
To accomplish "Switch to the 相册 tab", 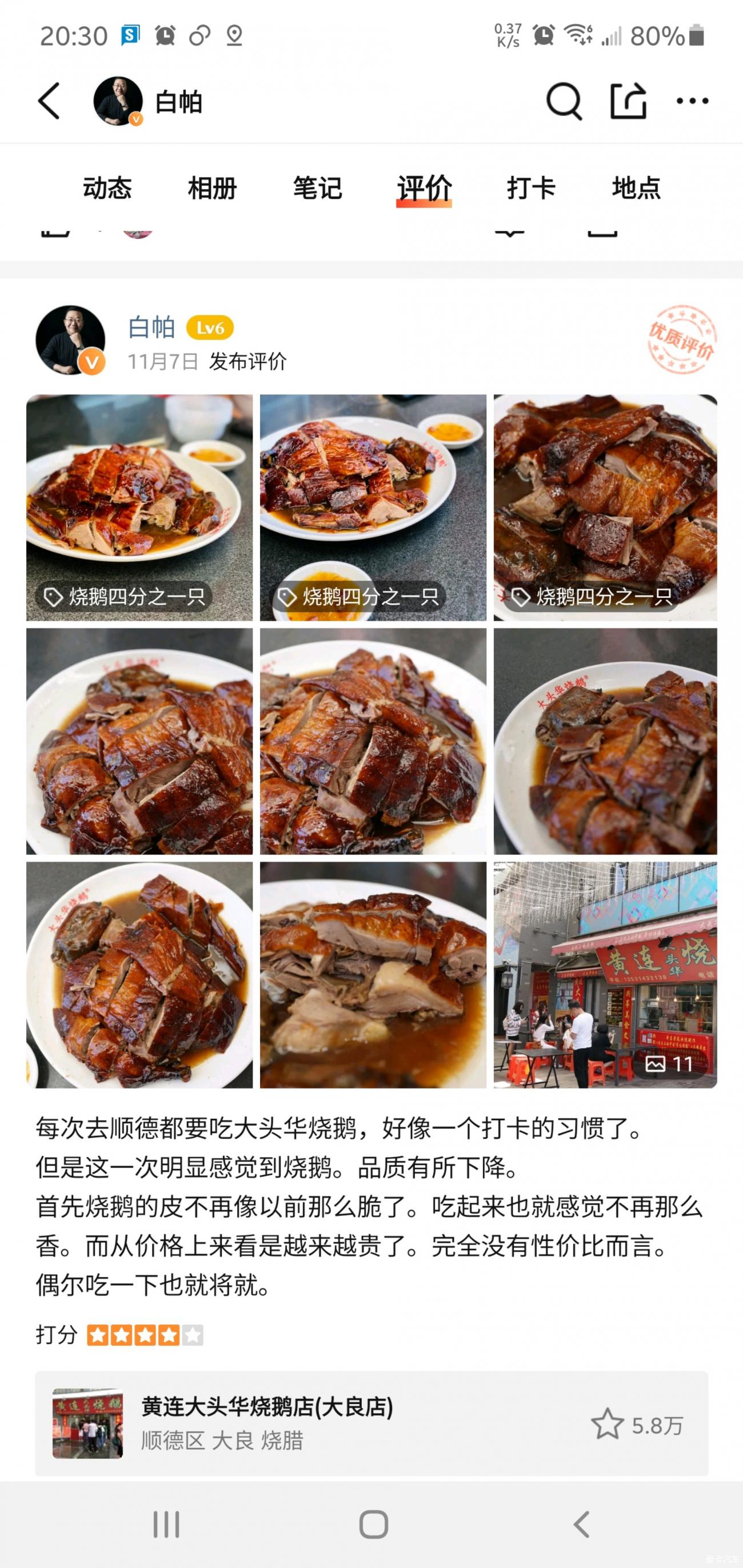I will (212, 187).
